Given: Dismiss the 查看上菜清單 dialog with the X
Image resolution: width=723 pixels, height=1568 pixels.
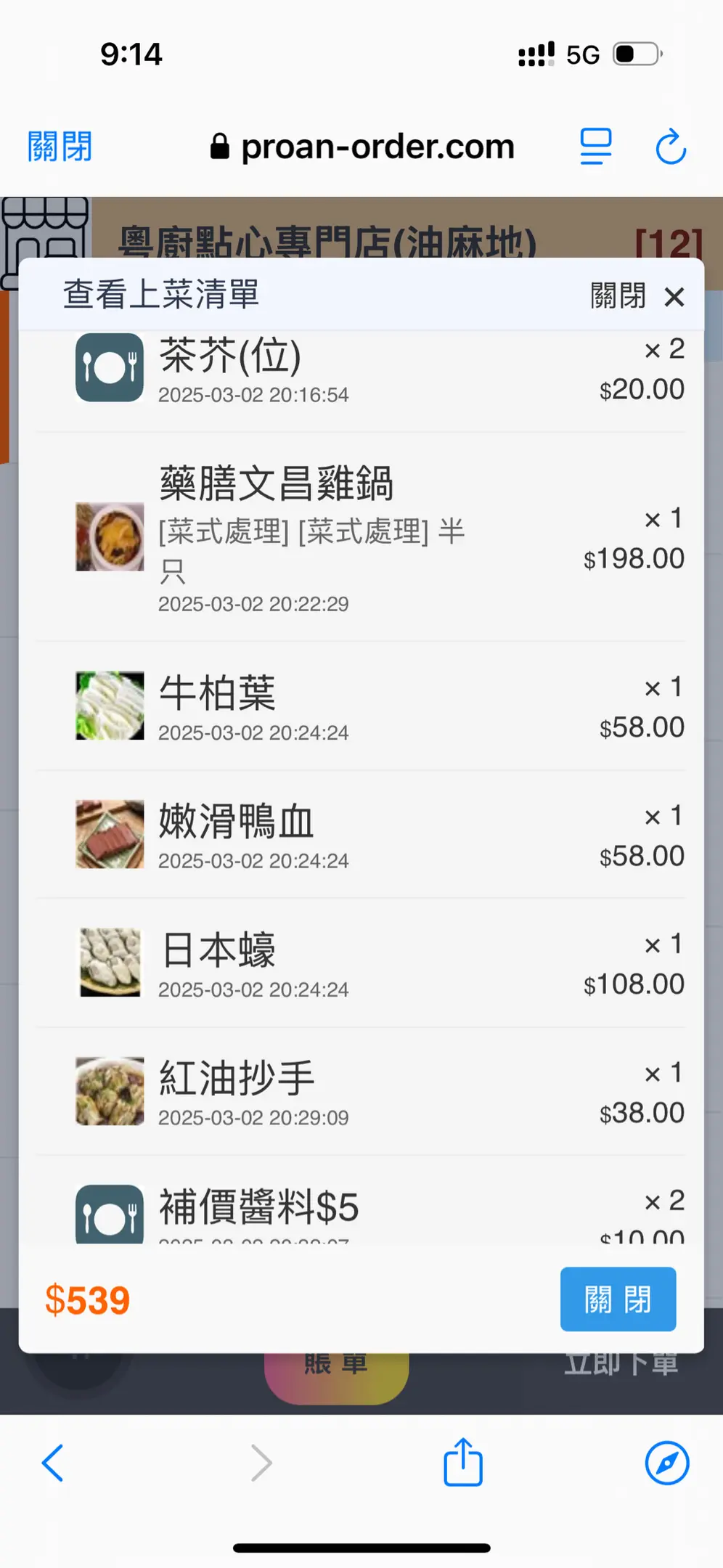Looking at the screenshot, I should click(x=674, y=296).
